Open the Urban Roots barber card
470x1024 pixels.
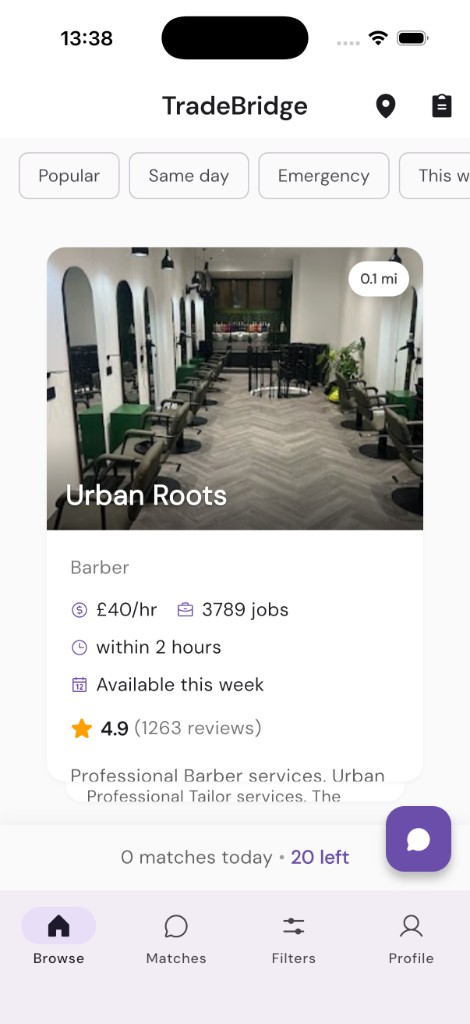coord(235,514)
